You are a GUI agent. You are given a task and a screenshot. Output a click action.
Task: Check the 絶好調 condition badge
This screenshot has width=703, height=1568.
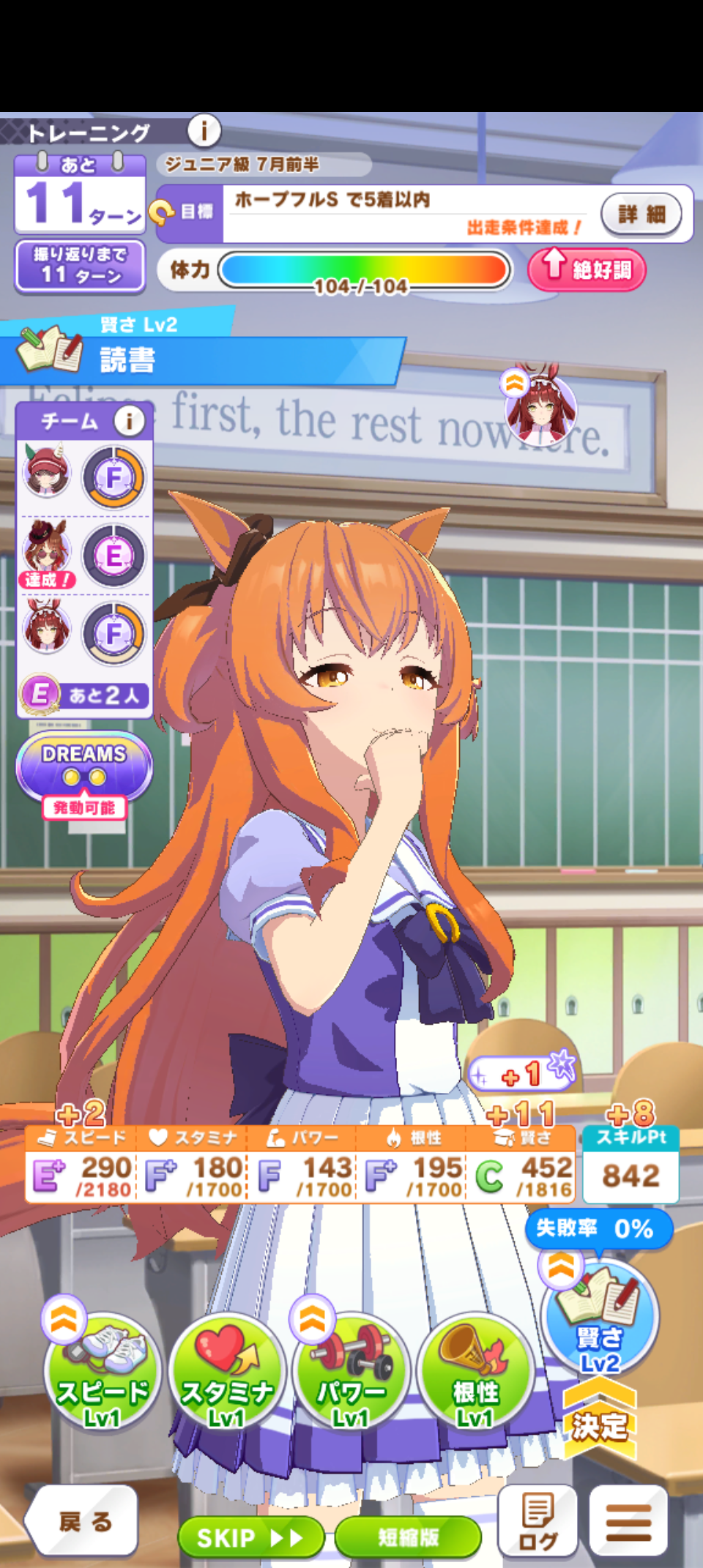[x=587, y=269]
